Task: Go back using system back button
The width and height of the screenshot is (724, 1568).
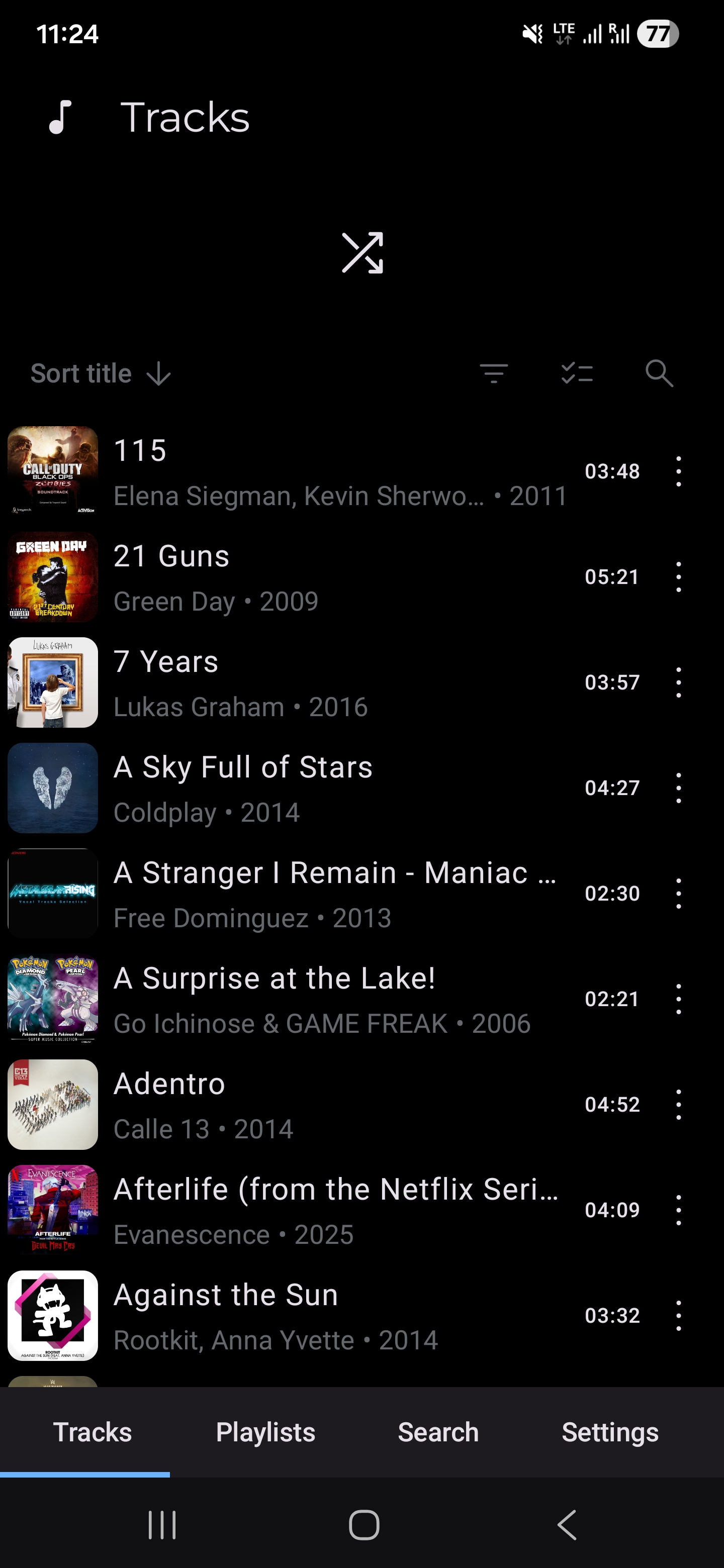Action: pos(567,1525)
